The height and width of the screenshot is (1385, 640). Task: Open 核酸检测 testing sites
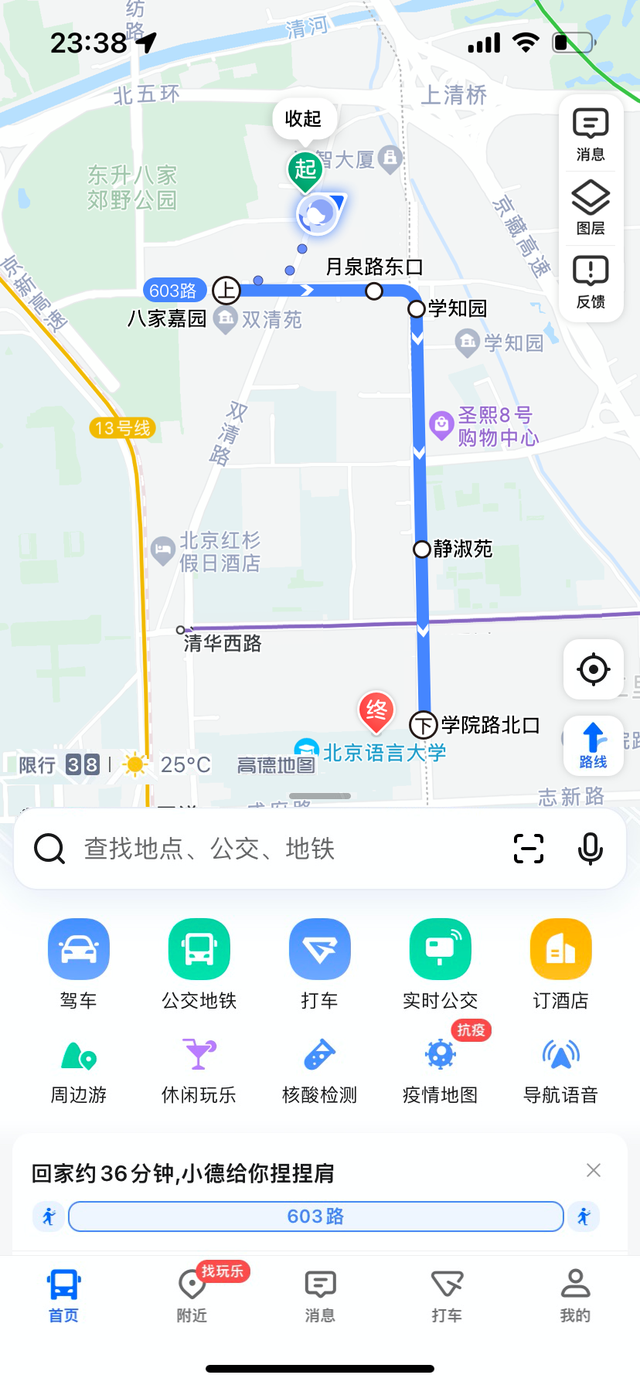[x=319, y=1069]
